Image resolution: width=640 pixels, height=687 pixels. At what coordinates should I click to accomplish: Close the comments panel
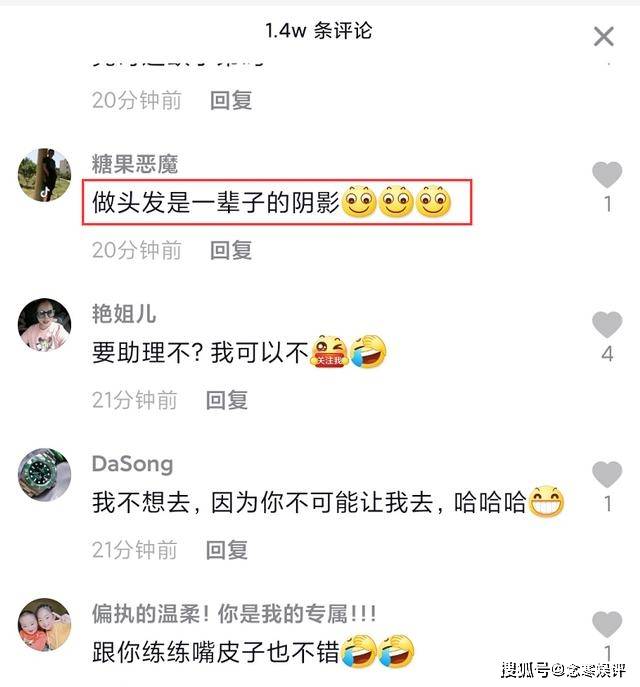click(x=603, y=37)
